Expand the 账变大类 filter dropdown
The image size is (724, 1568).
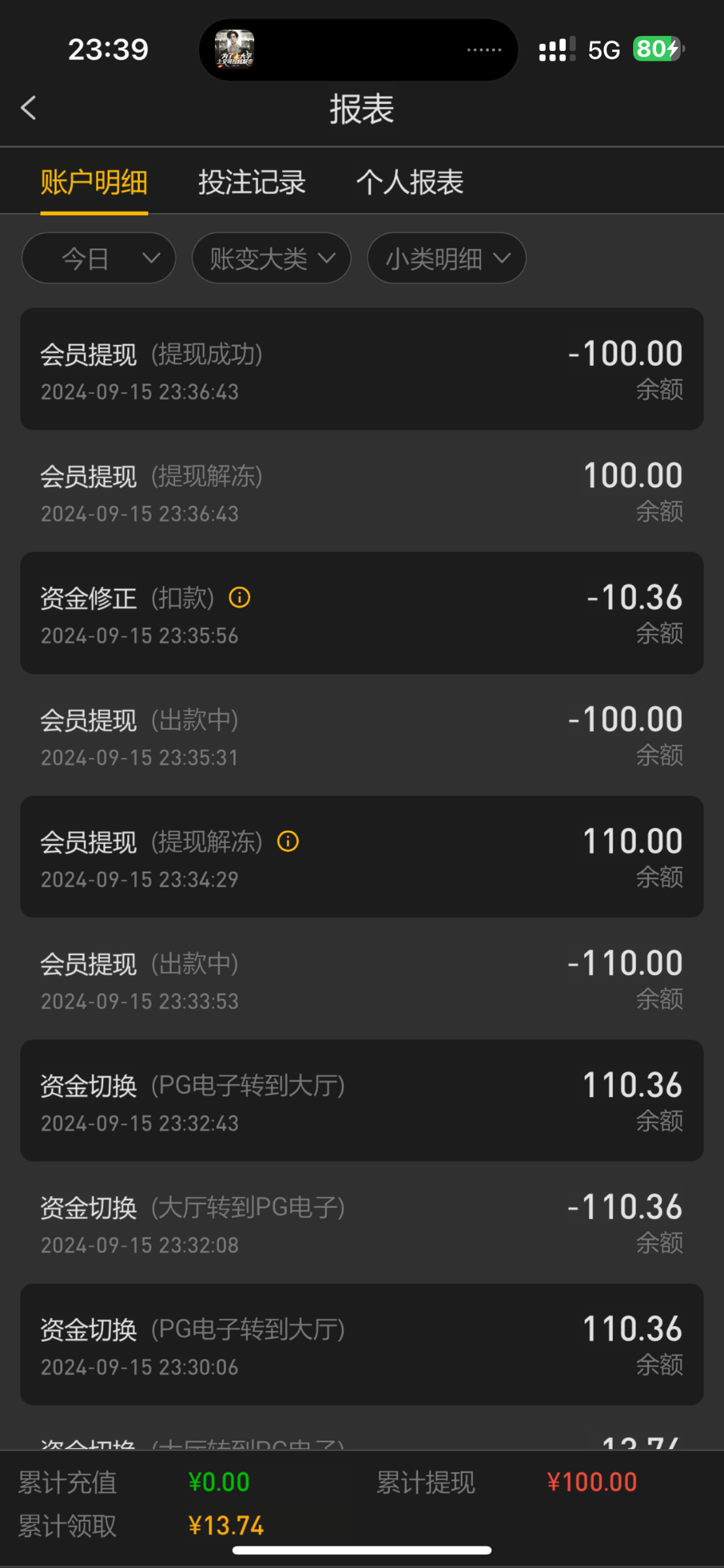(x=271, y=258)
